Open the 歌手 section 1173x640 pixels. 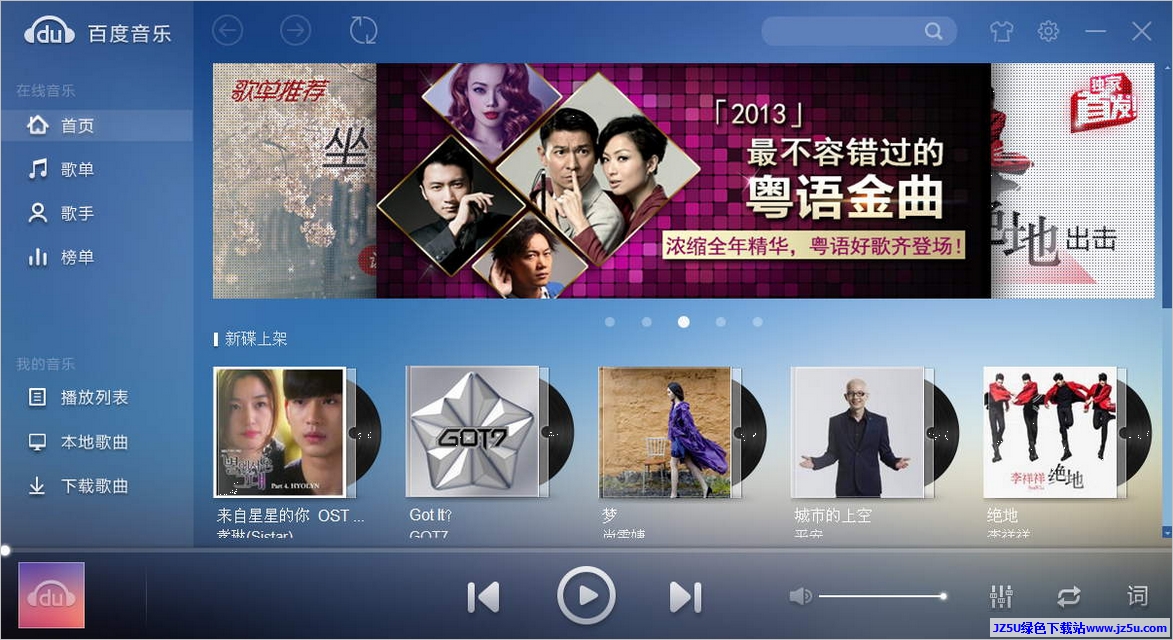click(77, 214)
